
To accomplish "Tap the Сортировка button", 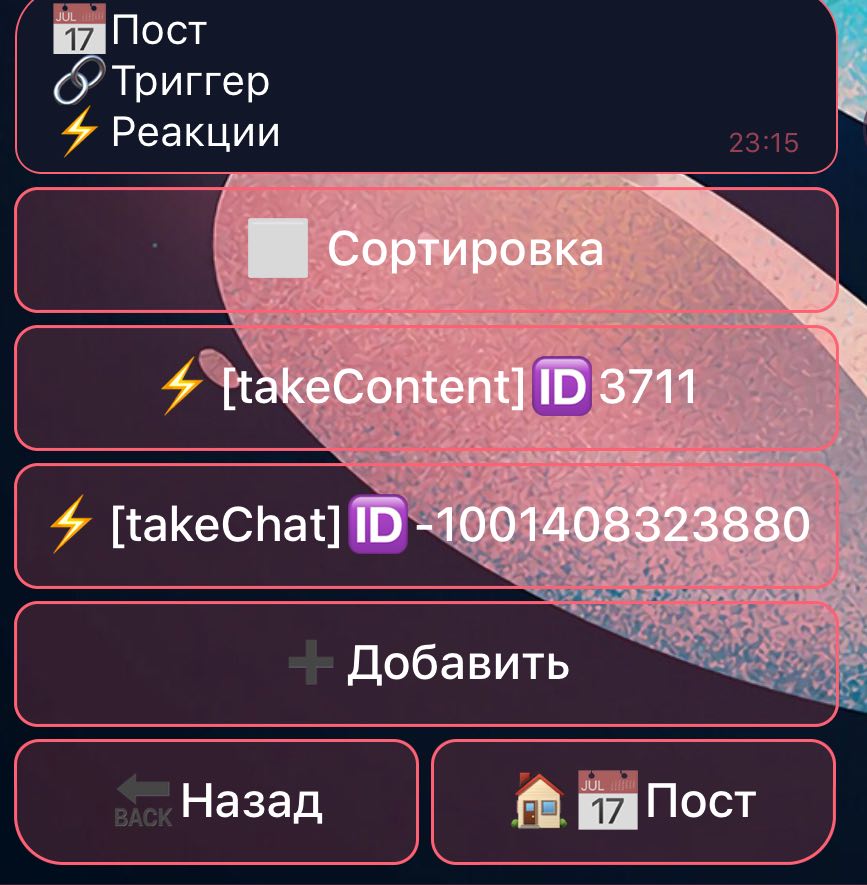I will pos(426,250).
